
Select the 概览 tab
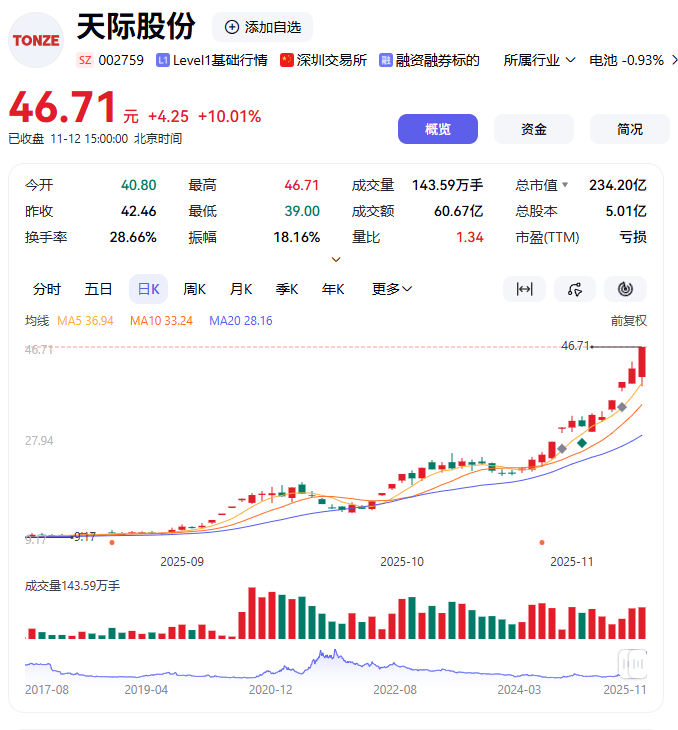[x=438, y=129]
